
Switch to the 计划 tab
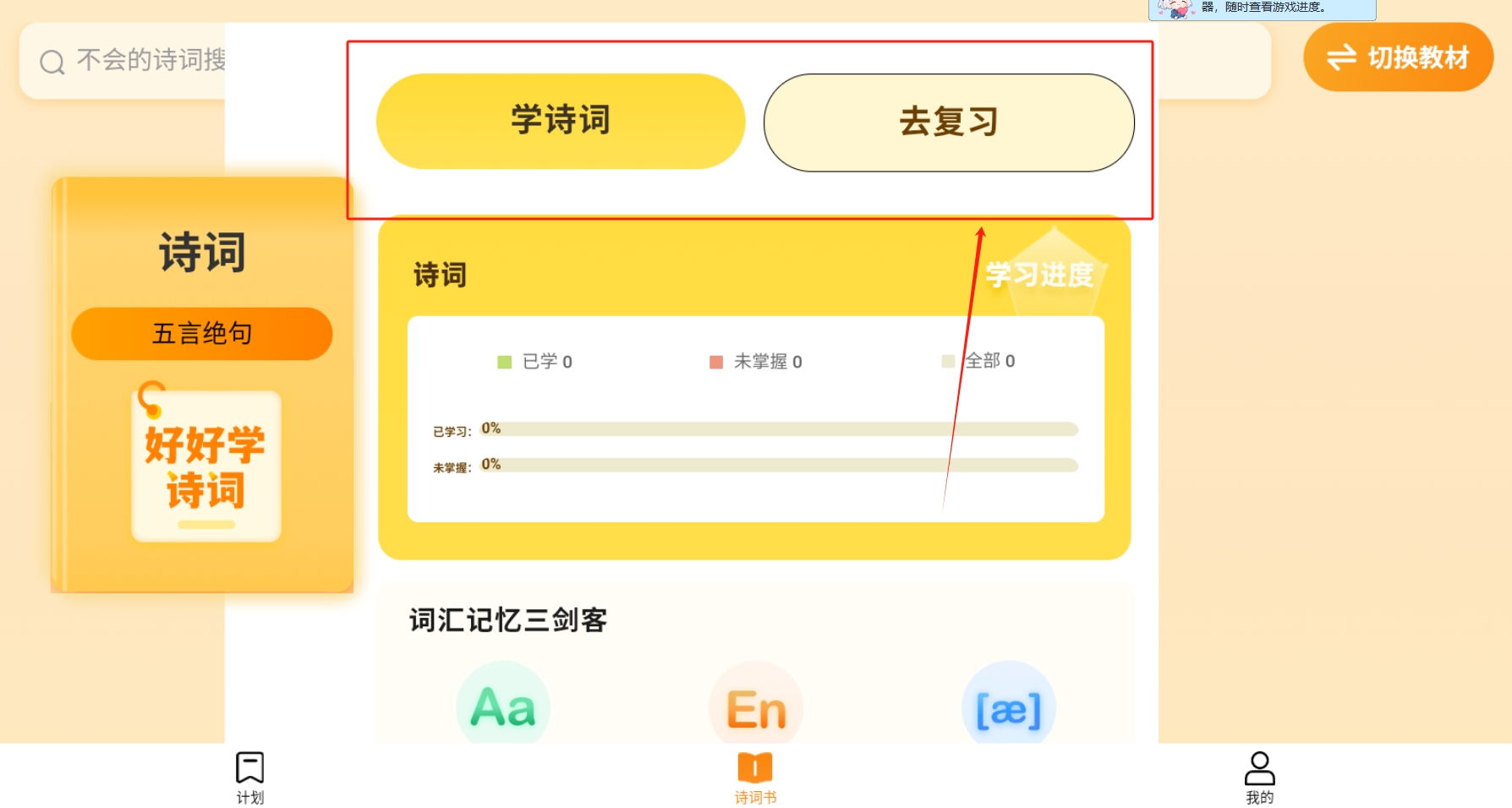[x=249, y=778]
